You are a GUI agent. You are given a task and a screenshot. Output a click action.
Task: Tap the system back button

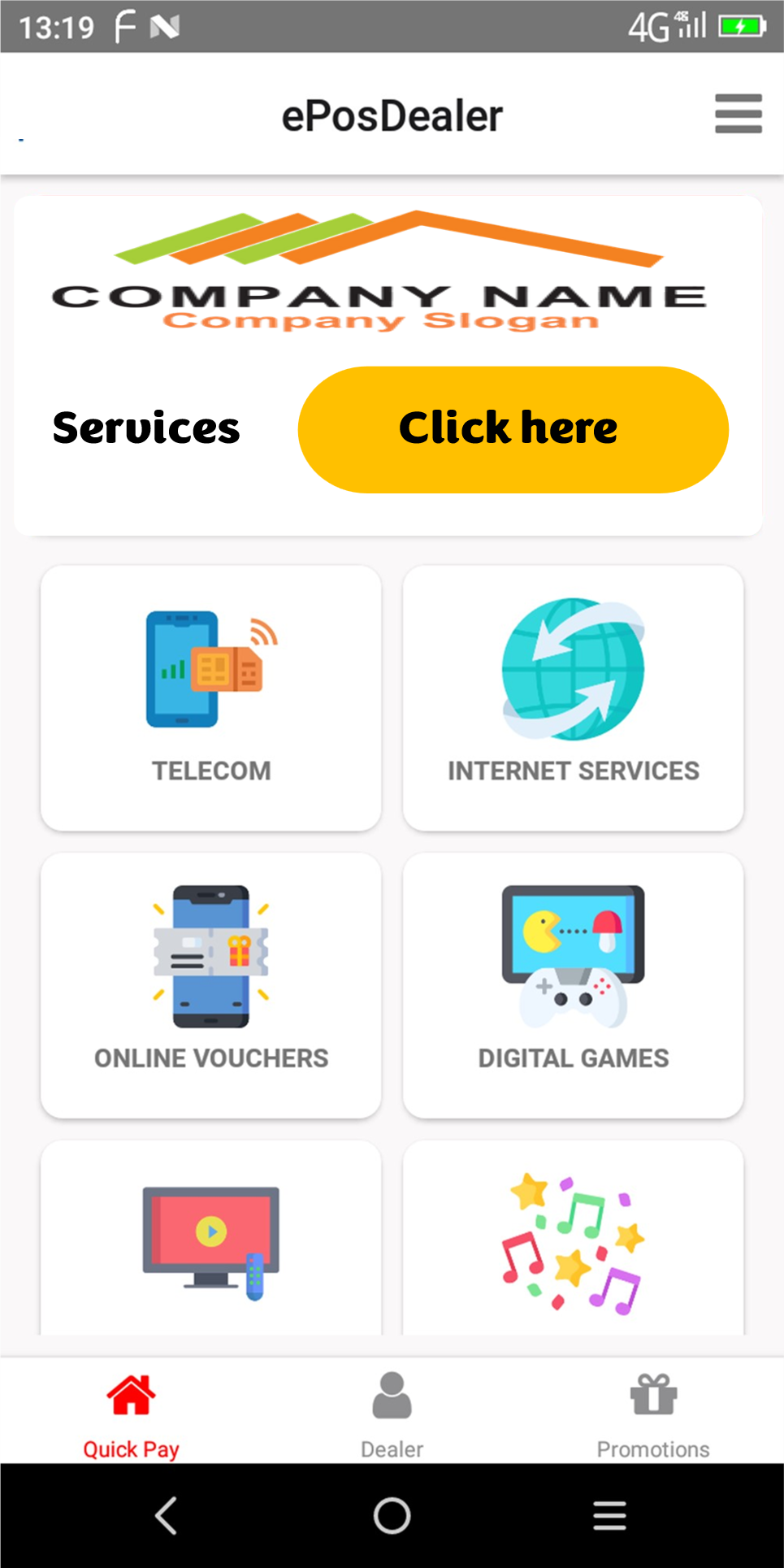167,1516
